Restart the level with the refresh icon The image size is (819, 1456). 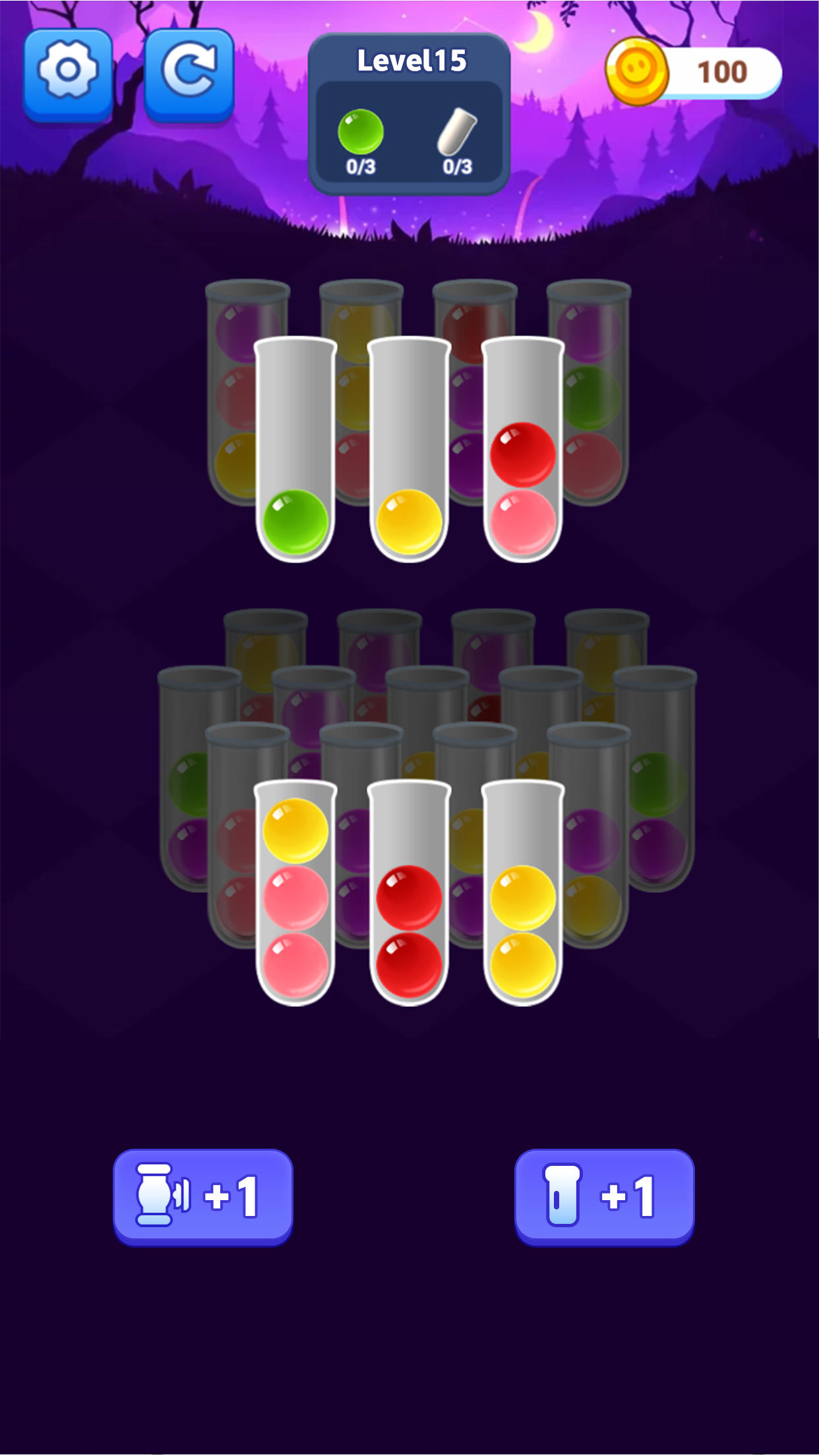pos(191,73)
